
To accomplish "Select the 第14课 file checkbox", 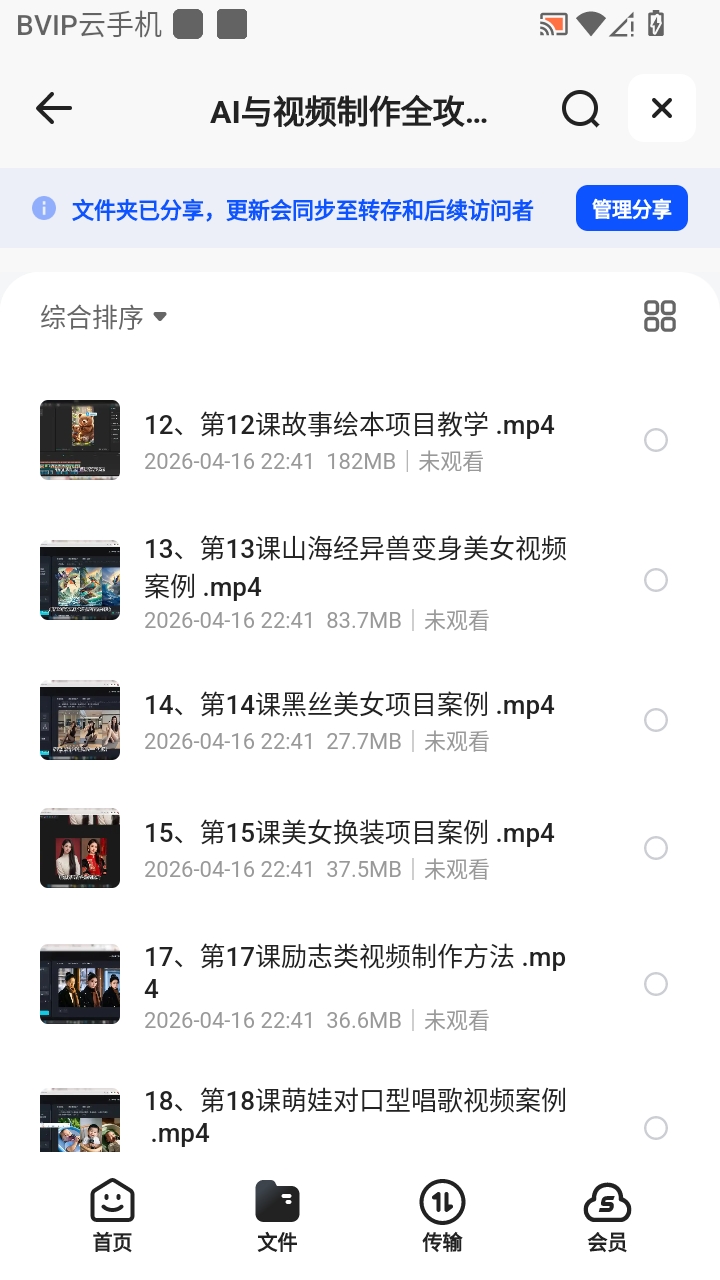I will (x=656, y=720).
